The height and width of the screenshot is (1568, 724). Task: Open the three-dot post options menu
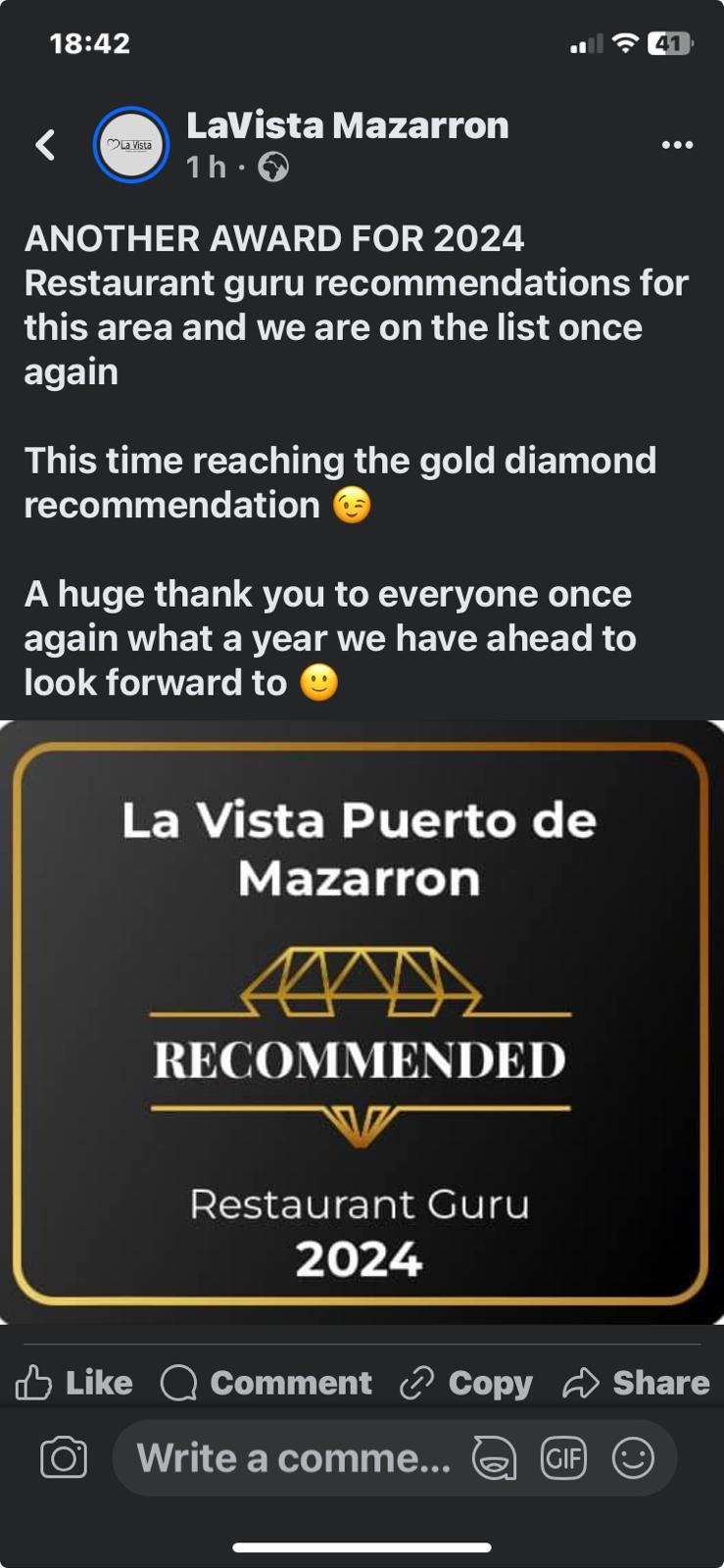677,145
